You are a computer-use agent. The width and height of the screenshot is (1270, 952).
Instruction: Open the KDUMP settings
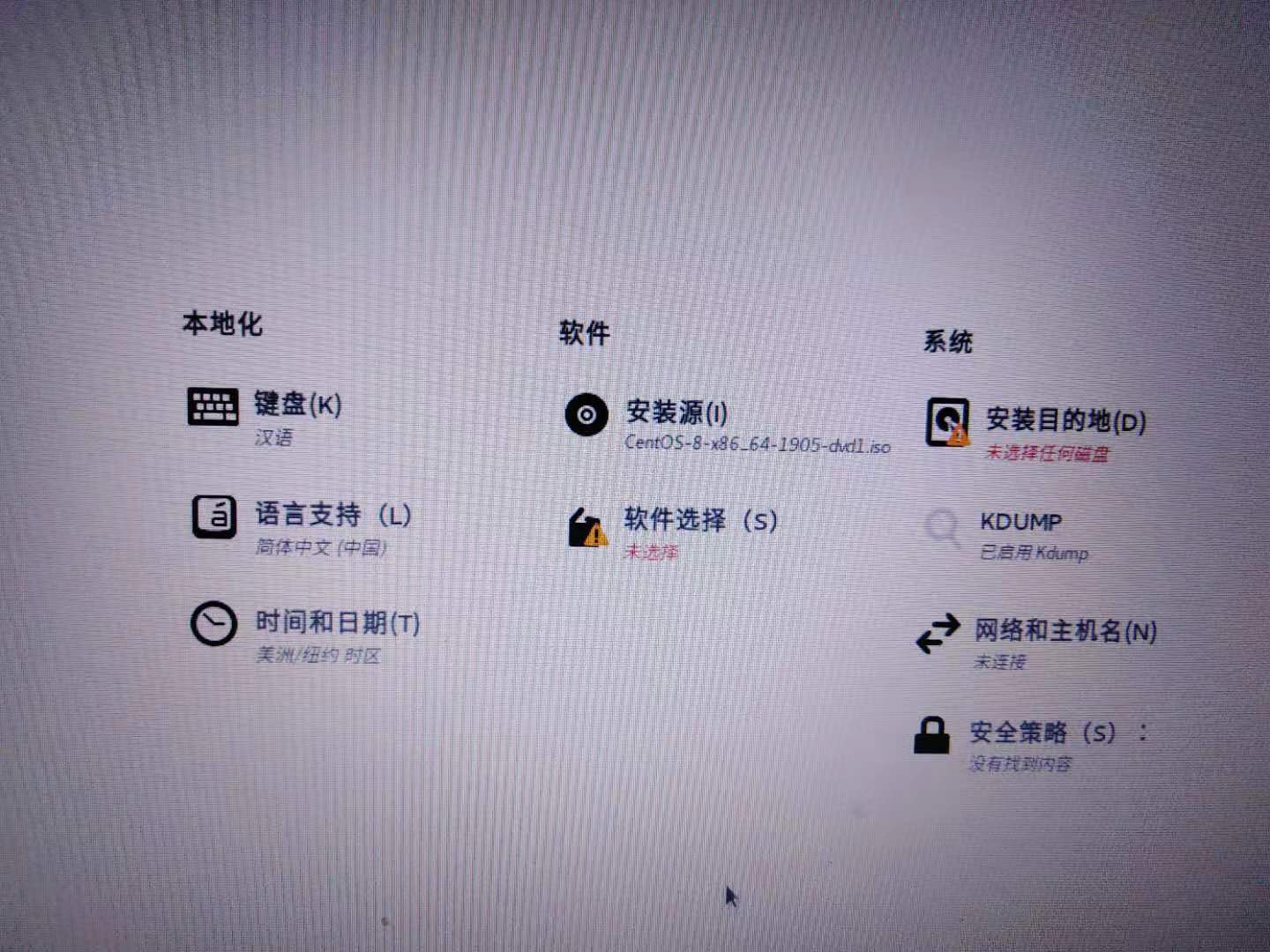(1020, 524)
